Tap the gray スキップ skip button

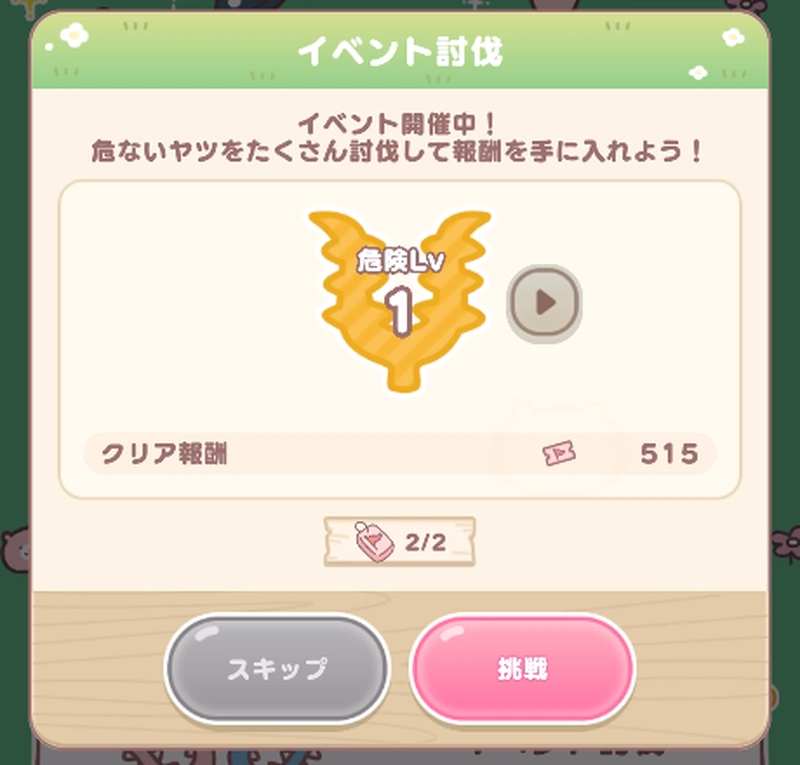(276, 669)
